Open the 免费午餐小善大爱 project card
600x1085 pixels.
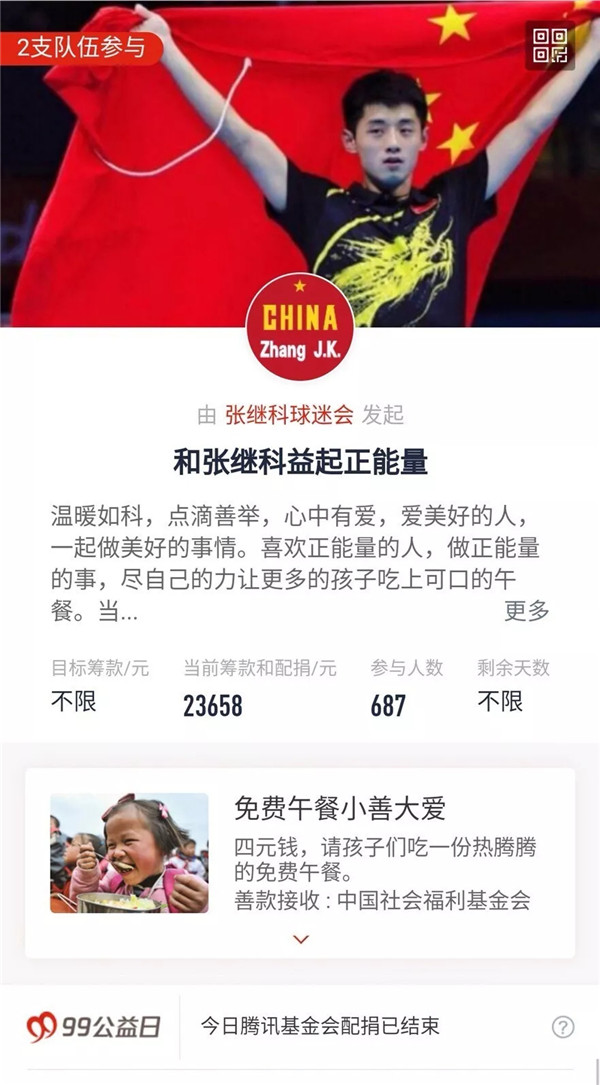pyautogui.click(x=300, y=850)
